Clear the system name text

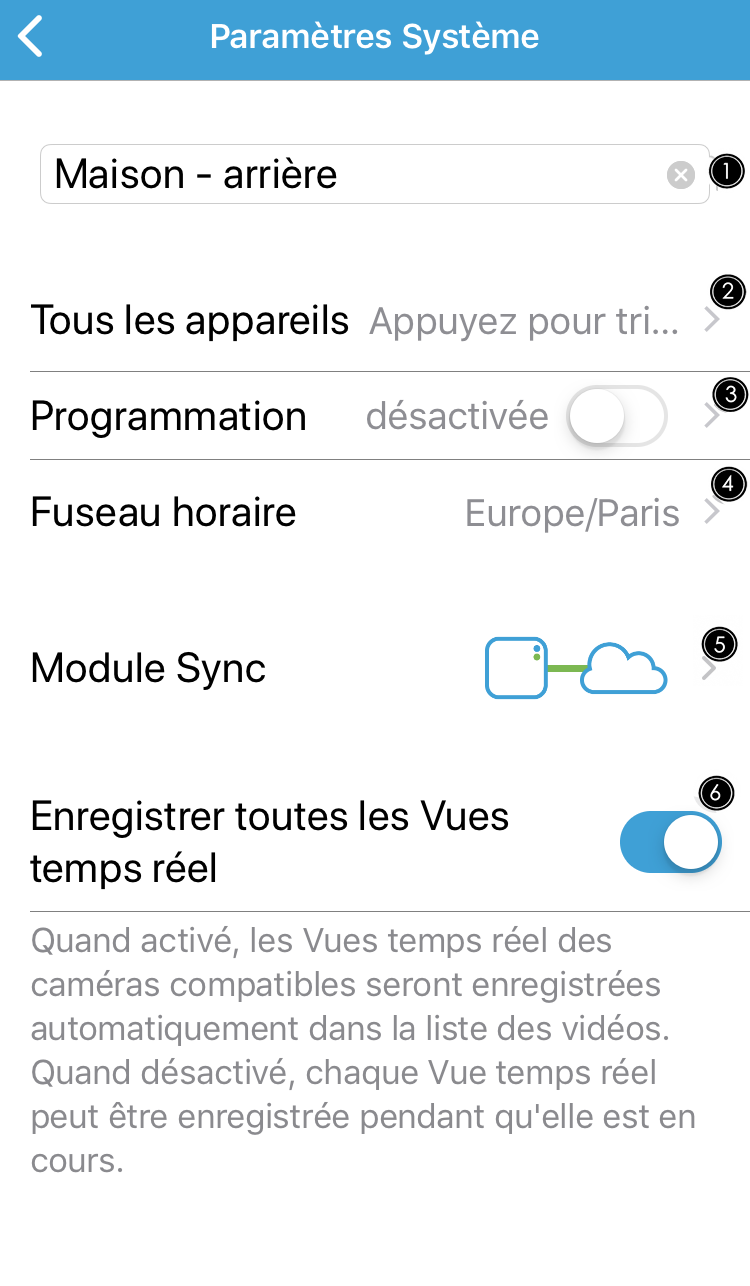(x=681, y=176)
